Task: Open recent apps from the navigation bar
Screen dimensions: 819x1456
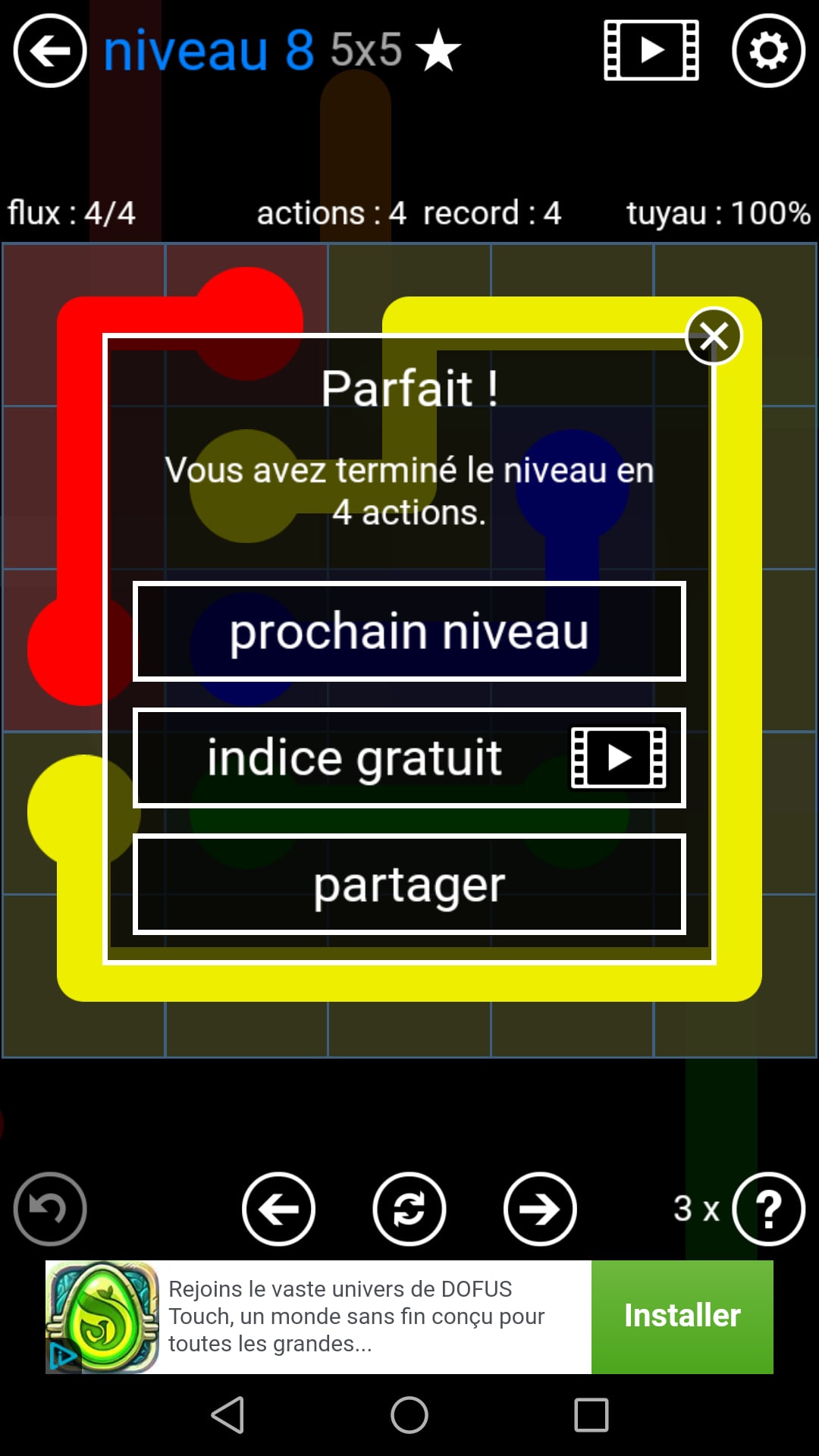Action: click(591, 1415)
